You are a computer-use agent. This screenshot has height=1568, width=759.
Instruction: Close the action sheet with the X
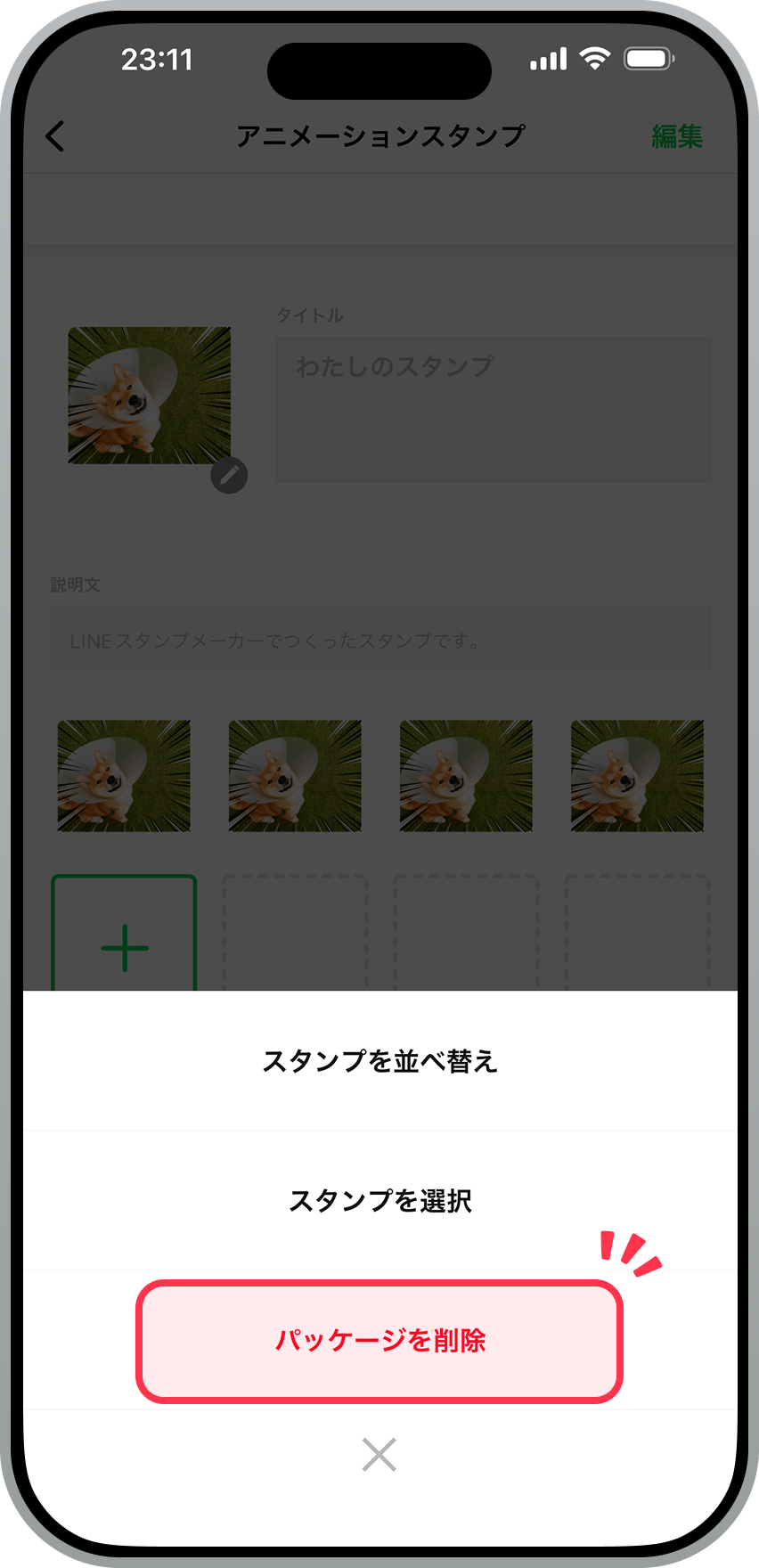pos(379,1455)
